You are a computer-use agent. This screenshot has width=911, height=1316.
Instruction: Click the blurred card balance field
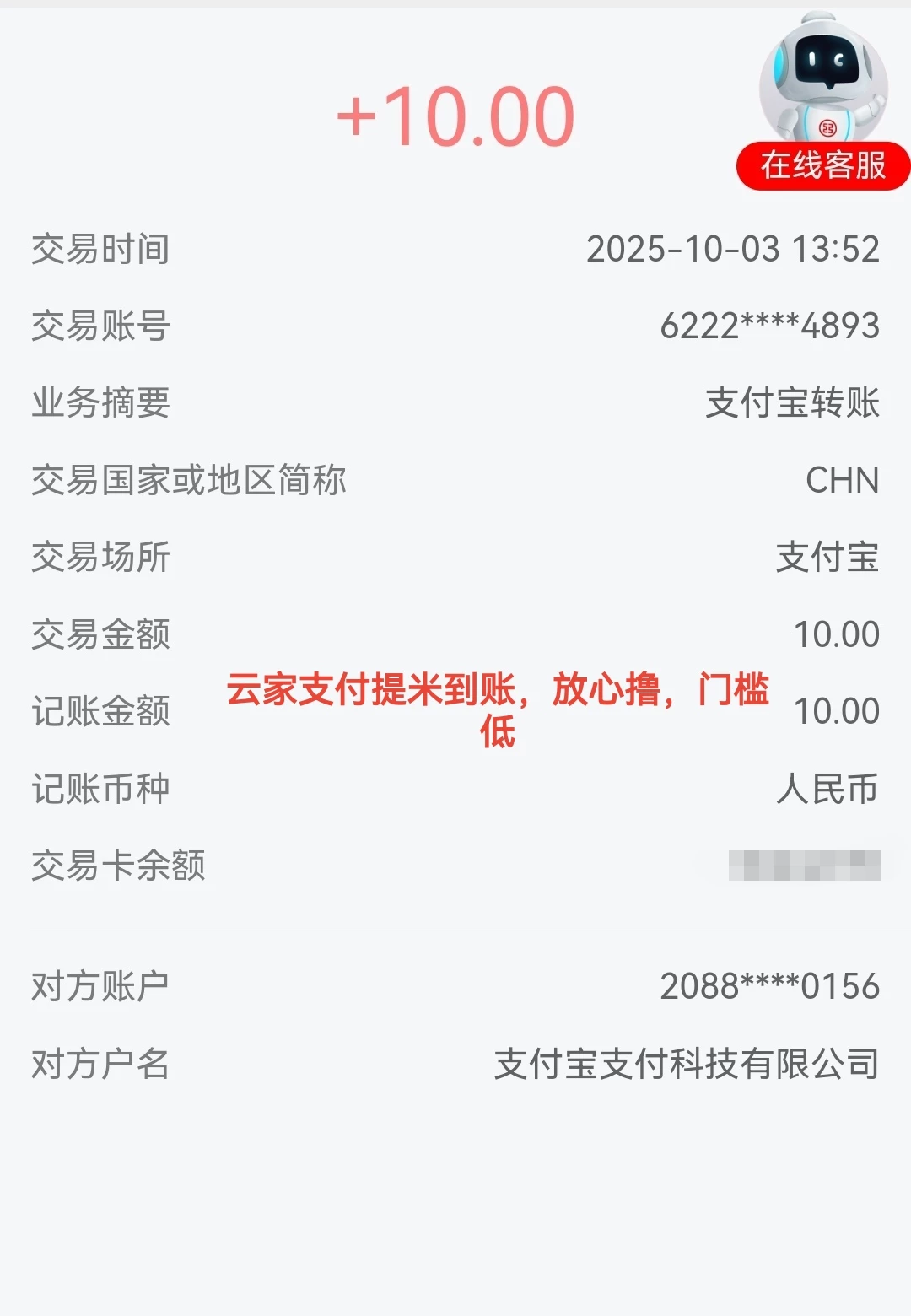807,863
